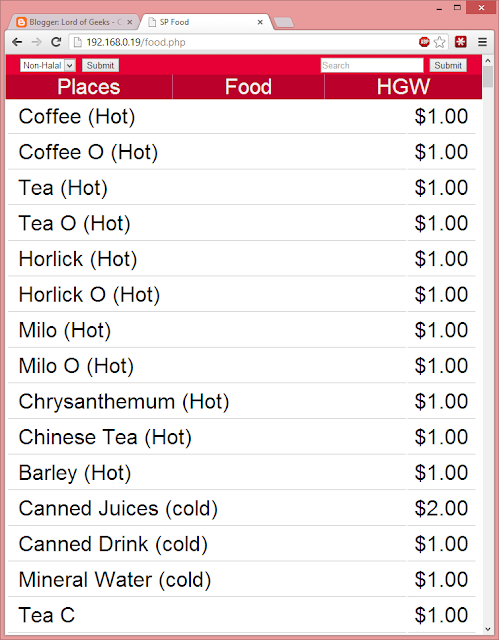Close the SP Food tab

(x=260, y=22)
